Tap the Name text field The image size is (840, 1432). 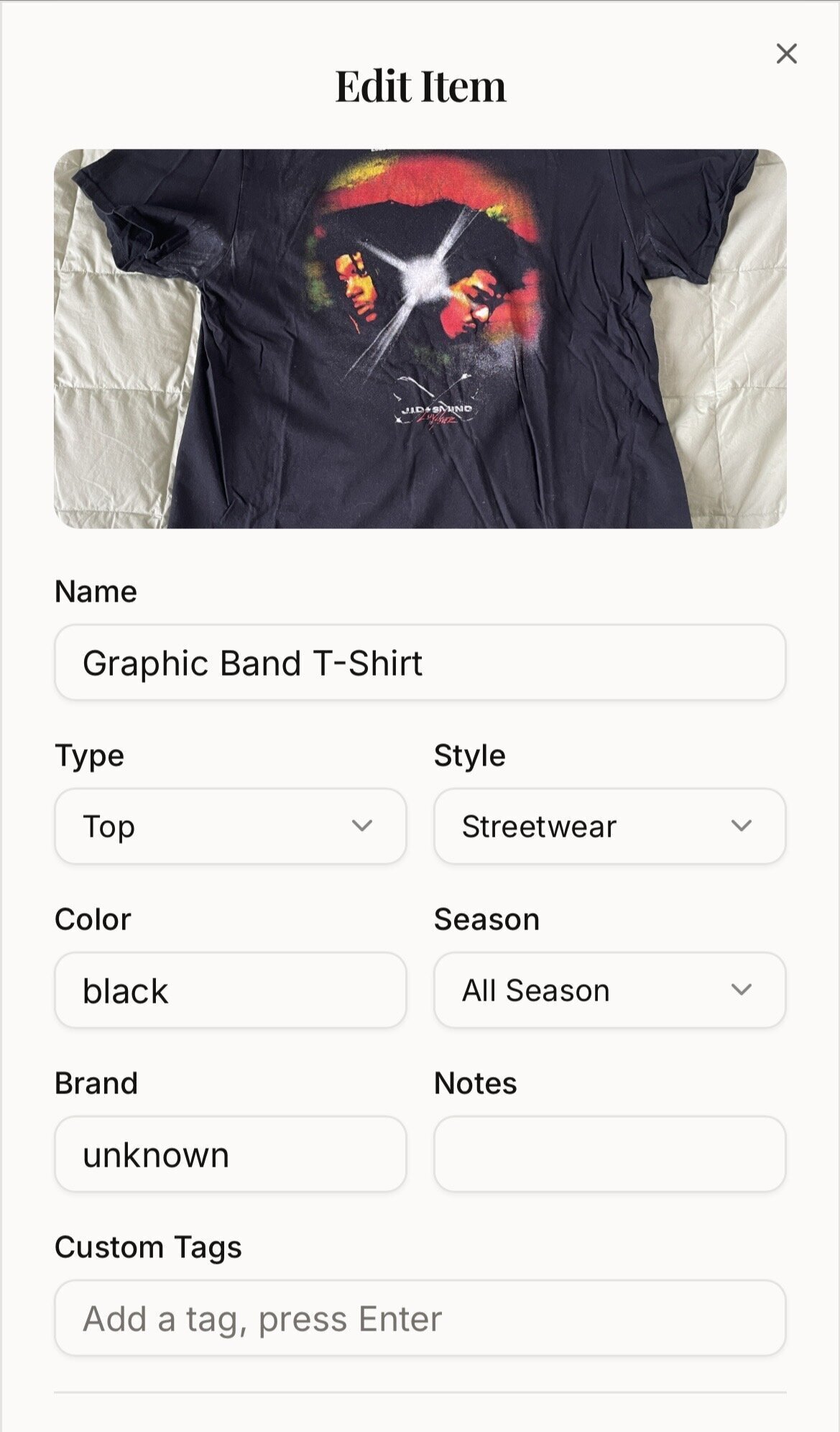(x=420, y=662)
